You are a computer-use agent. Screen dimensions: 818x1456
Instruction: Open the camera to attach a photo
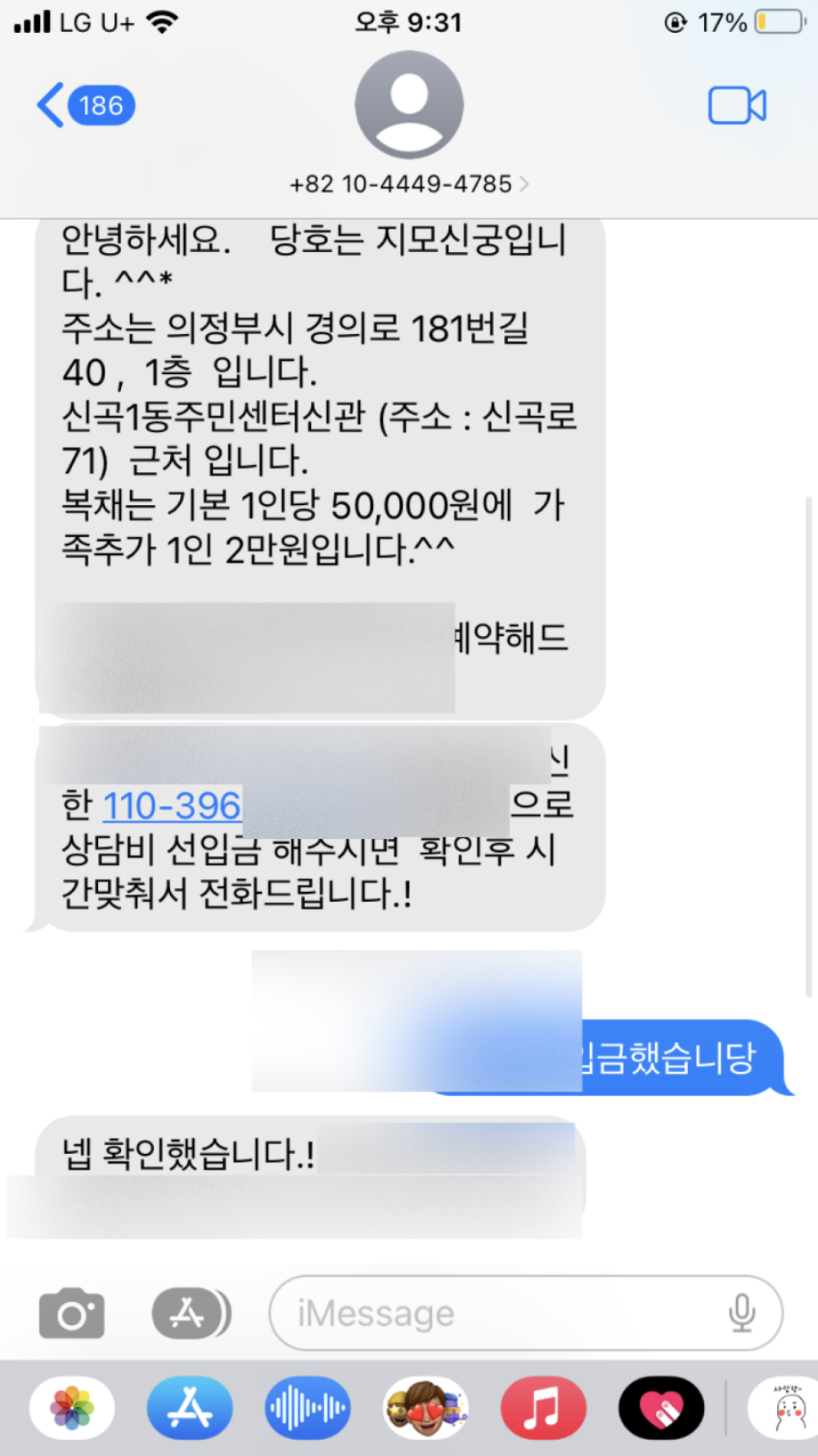click(72, 1314)
